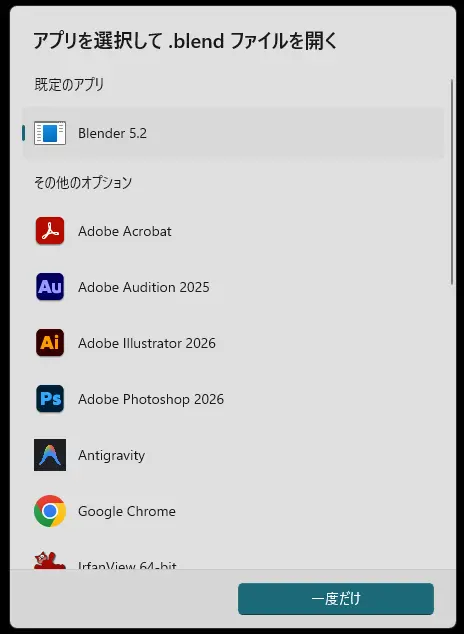Pick Adobe Audition 2025
The width and height of the screenshot is (464, 634).
[x=233, y=287]
